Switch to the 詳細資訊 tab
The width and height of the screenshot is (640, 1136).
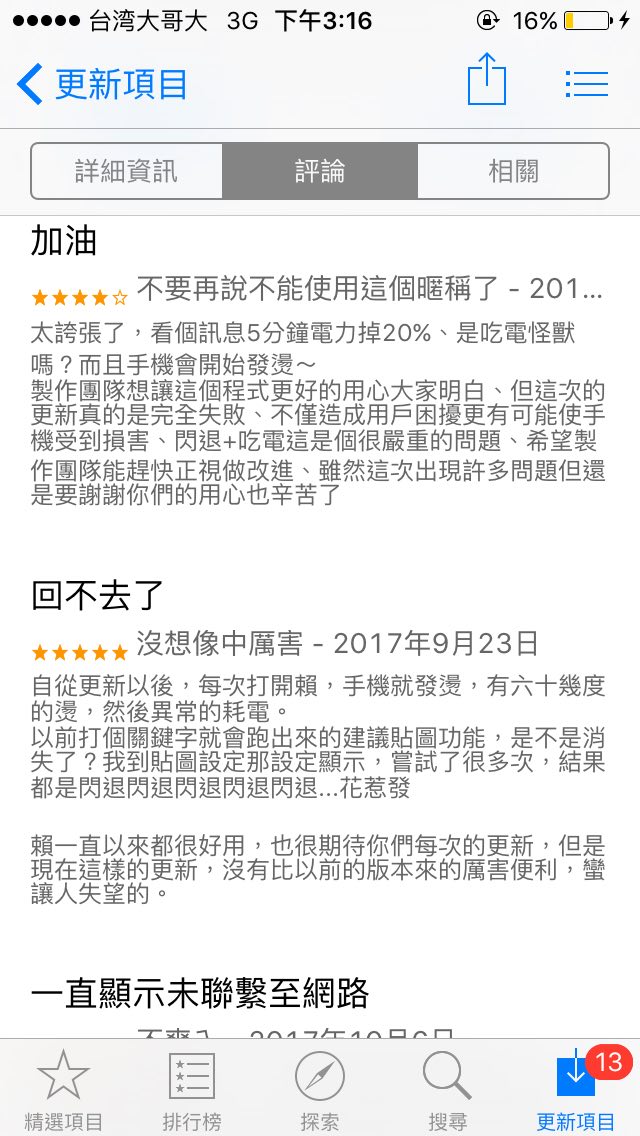tap(127, 171)
